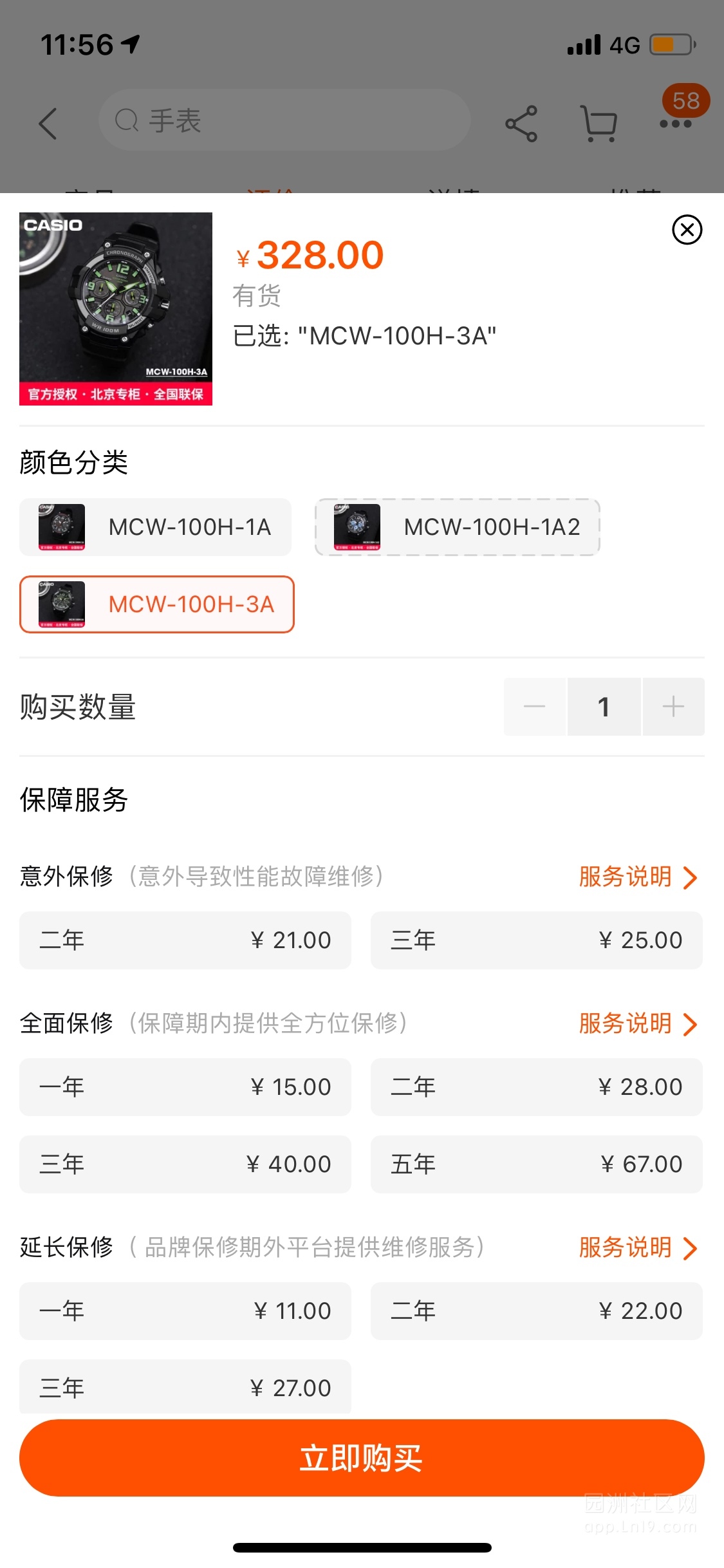
Task: View the selected watch product image
Action: click(x=116, y=309)
